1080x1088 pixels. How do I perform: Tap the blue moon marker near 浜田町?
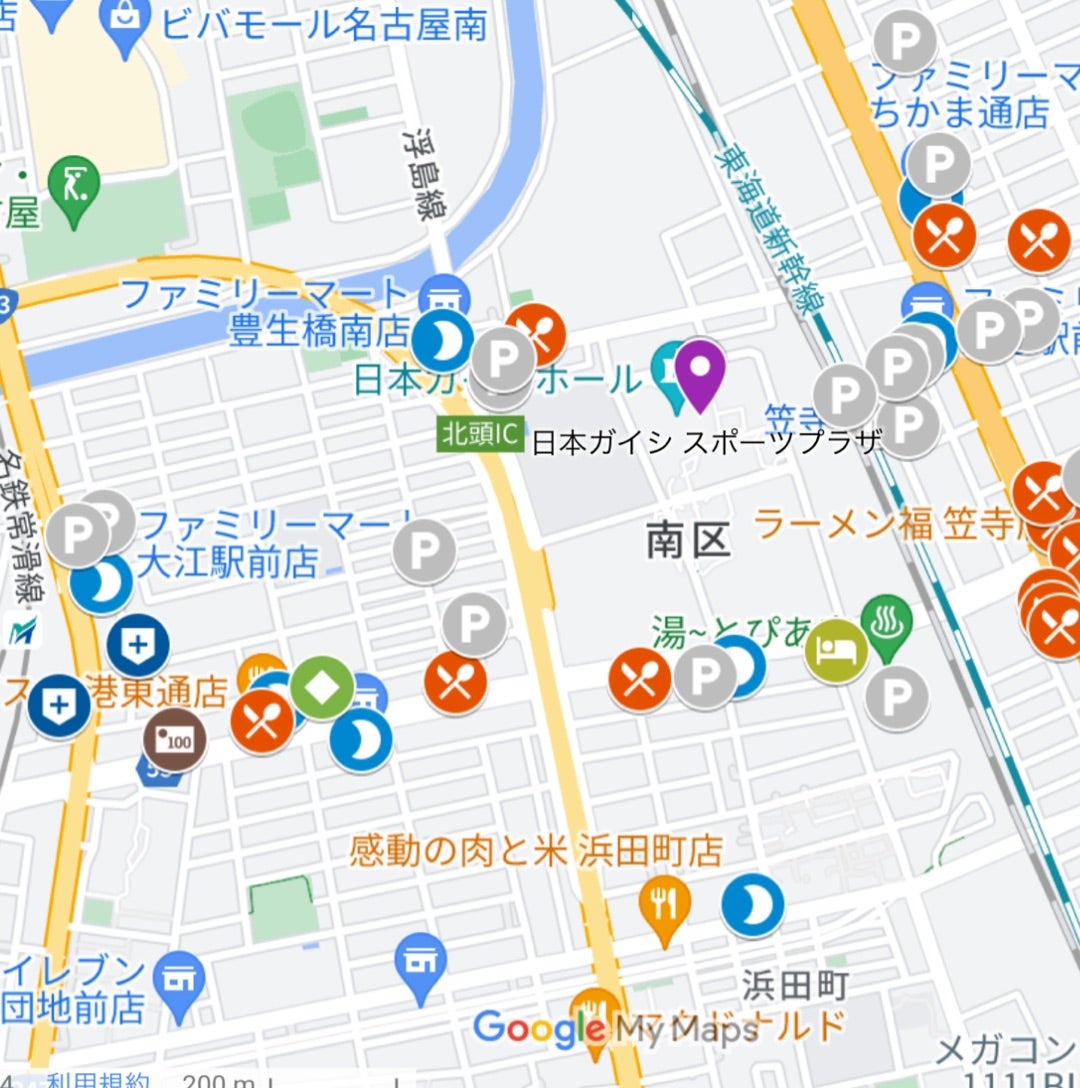coord(752,905)
